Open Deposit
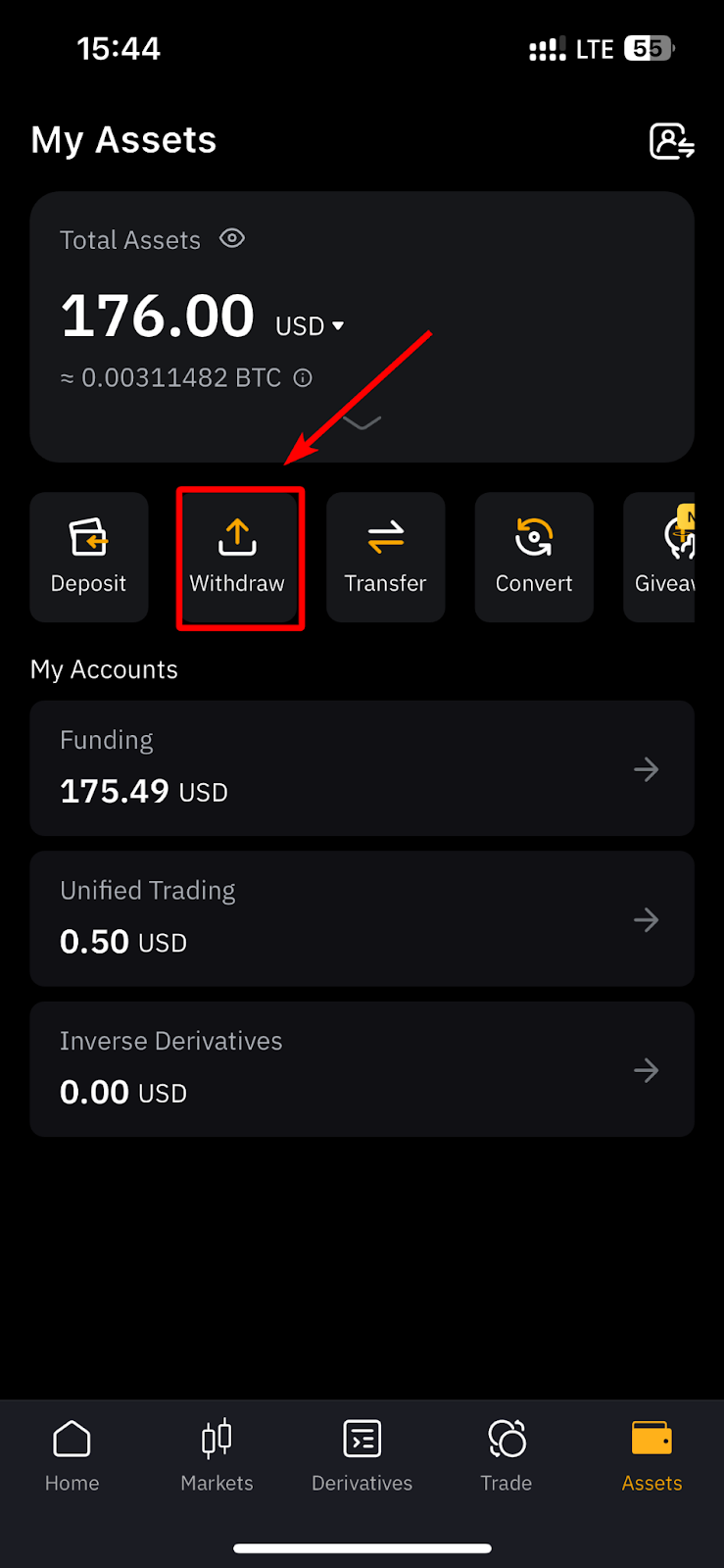The height and width of the screenshot is (1568, 724). coord(89,557)
